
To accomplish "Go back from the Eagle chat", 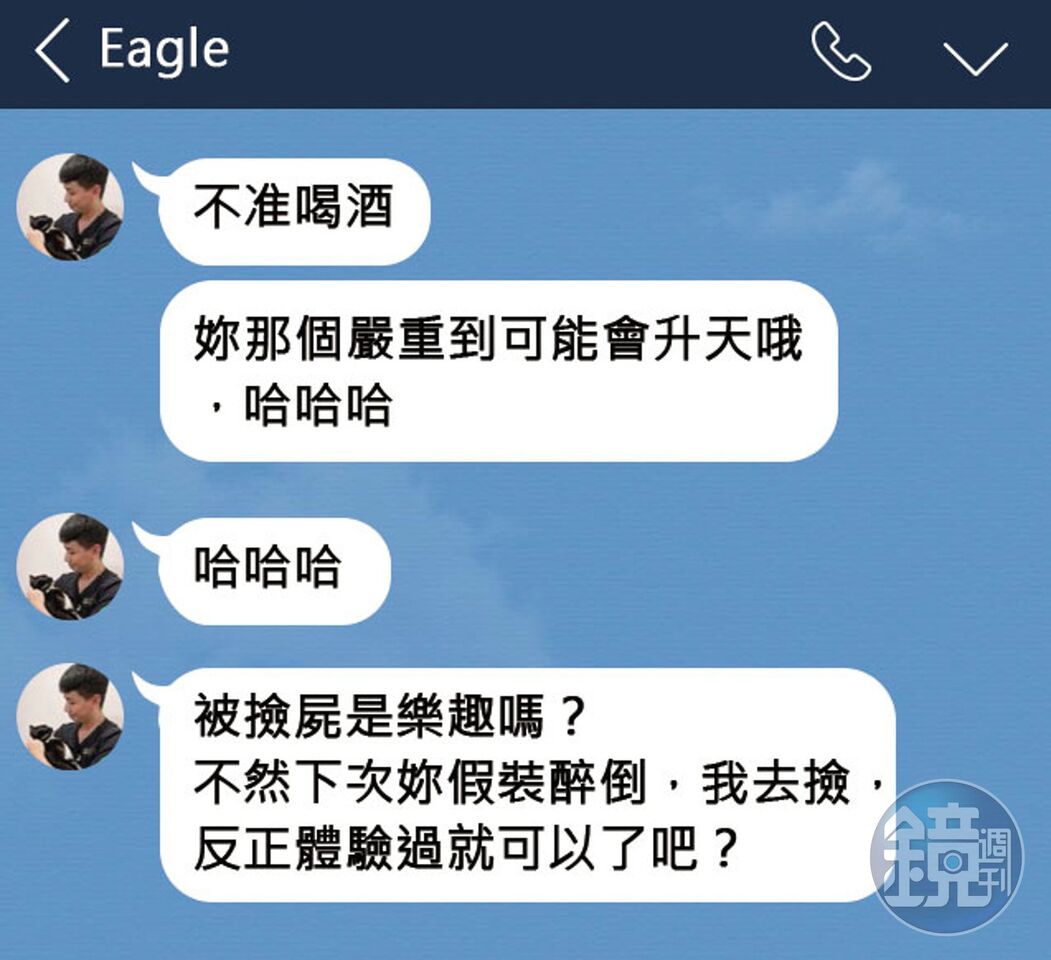I will 52,52.
